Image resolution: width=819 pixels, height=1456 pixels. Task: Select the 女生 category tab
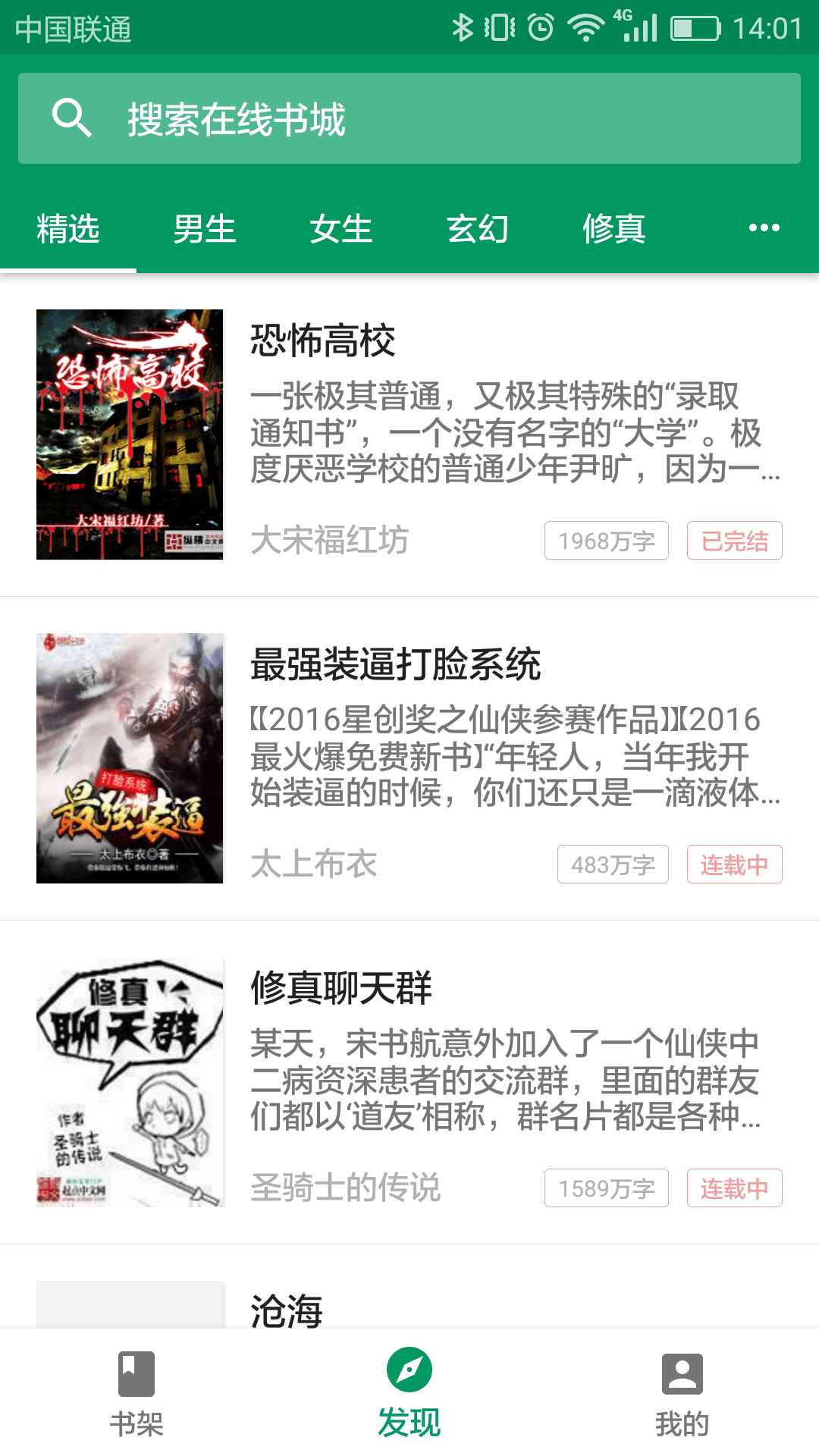(x=341, y=228)
